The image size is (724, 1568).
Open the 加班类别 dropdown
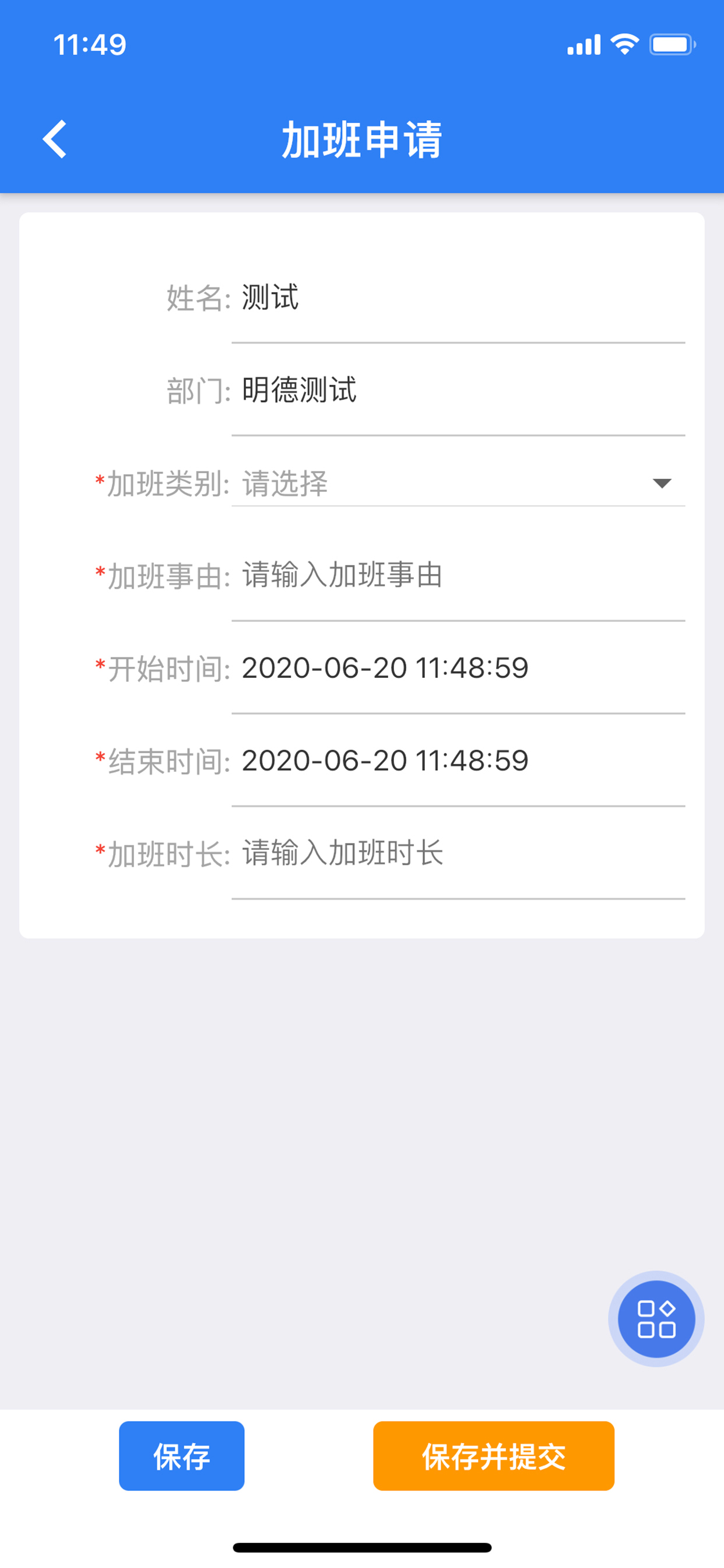(458, 484)
